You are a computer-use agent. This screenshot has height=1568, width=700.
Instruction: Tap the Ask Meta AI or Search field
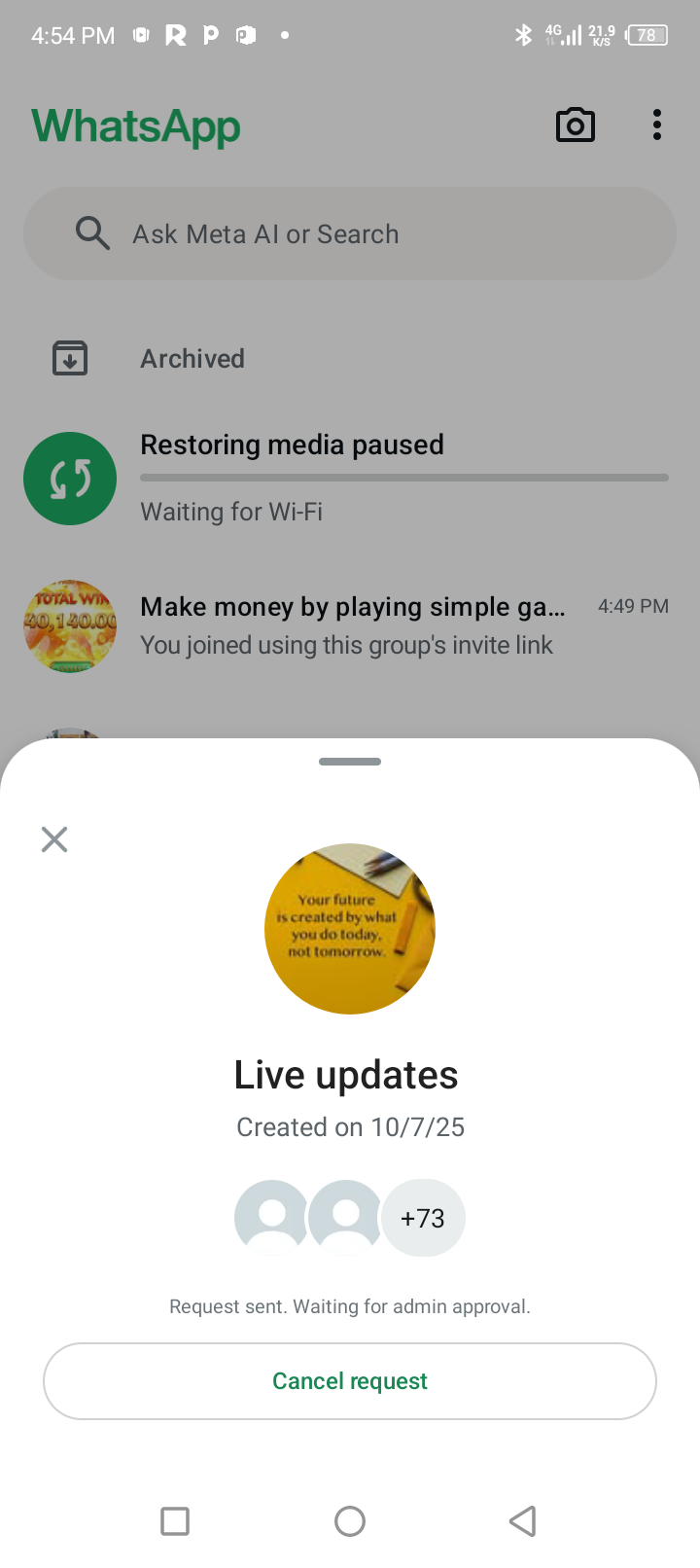coord(350,234)
